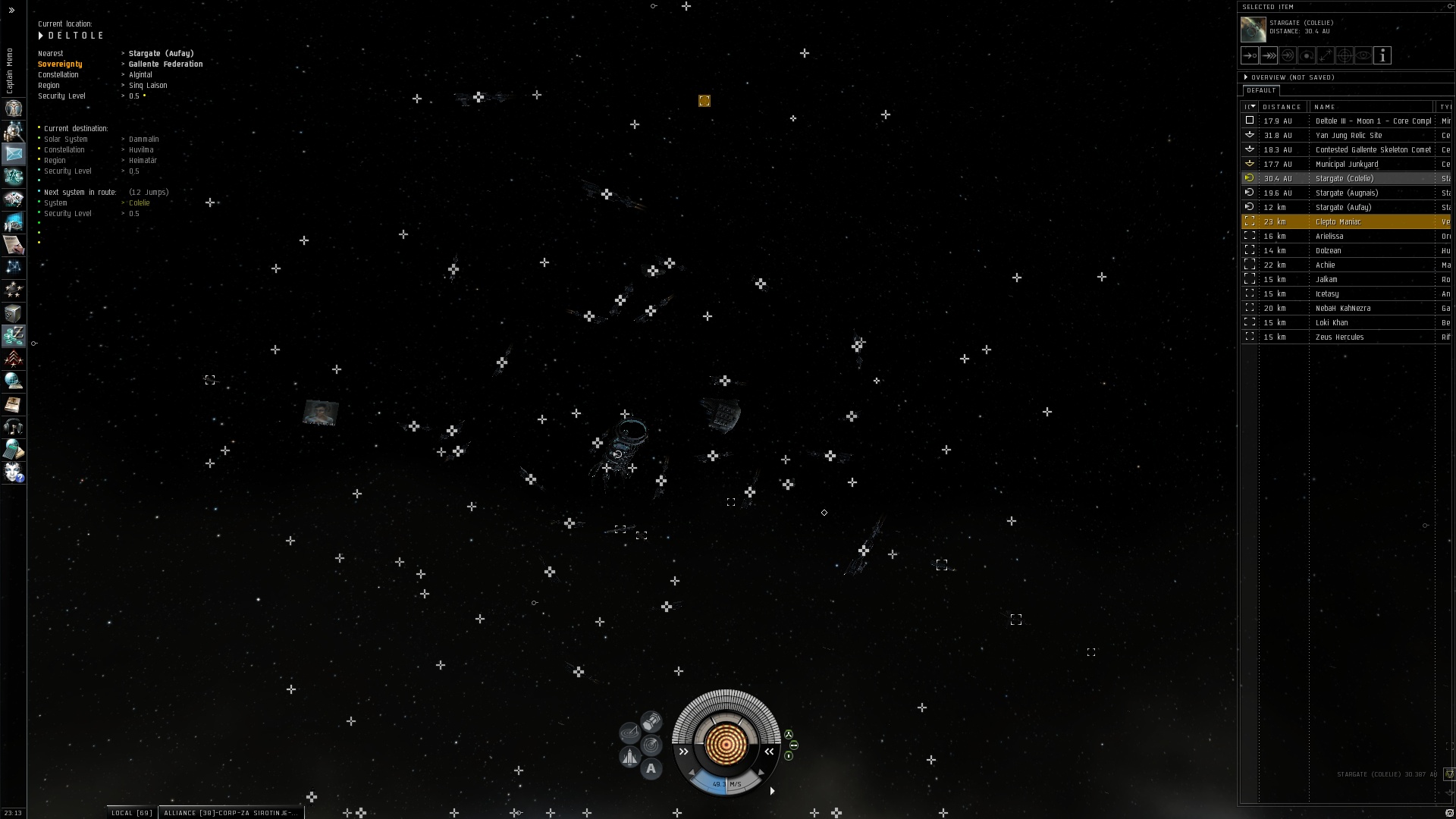Expand the sidebar with double arrow
This screenshot has width=1456, height=819.
point(11,11)
